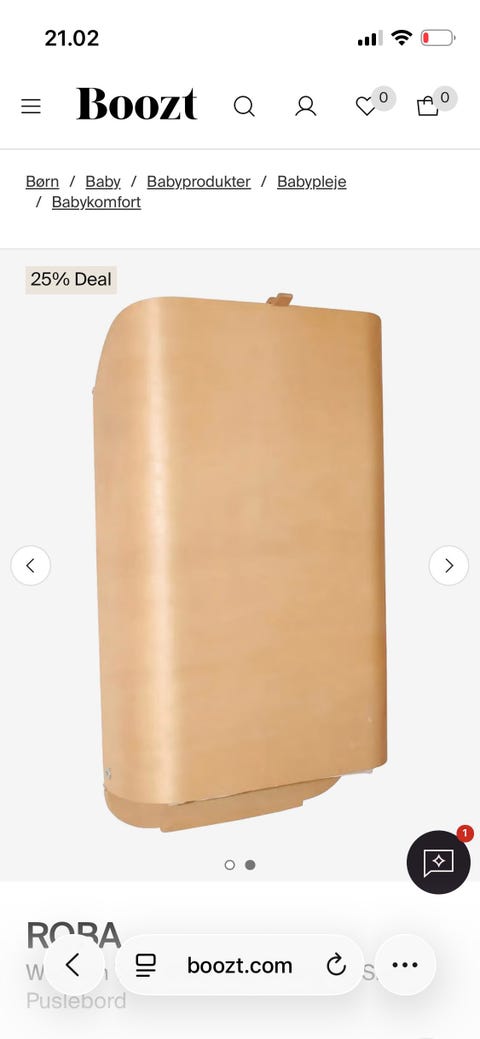Open the shopping bag
The height and width of the screenshot is (1039, 480).
(x=428, y=106)
